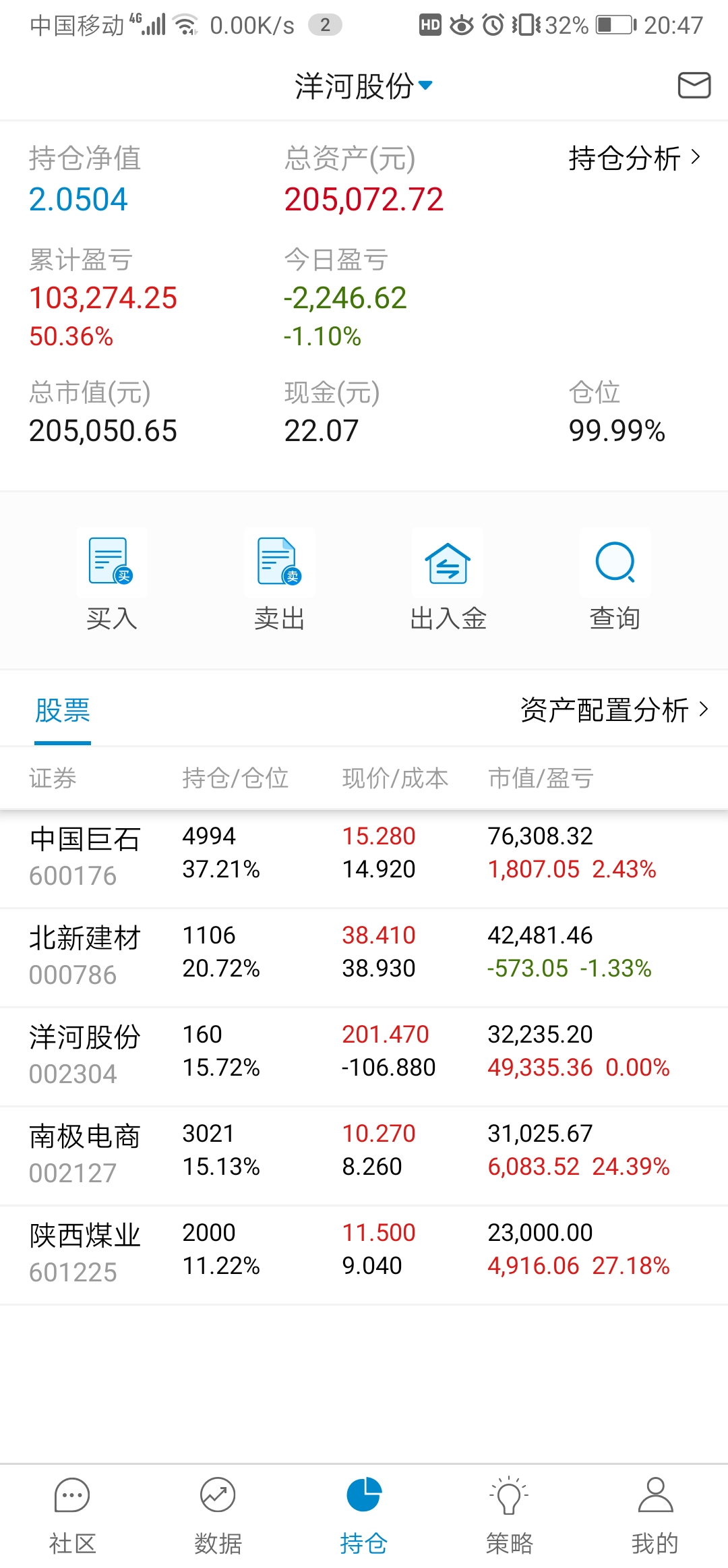Open 资产配置分析 asset allocation analysis

[x=614, y=710]
